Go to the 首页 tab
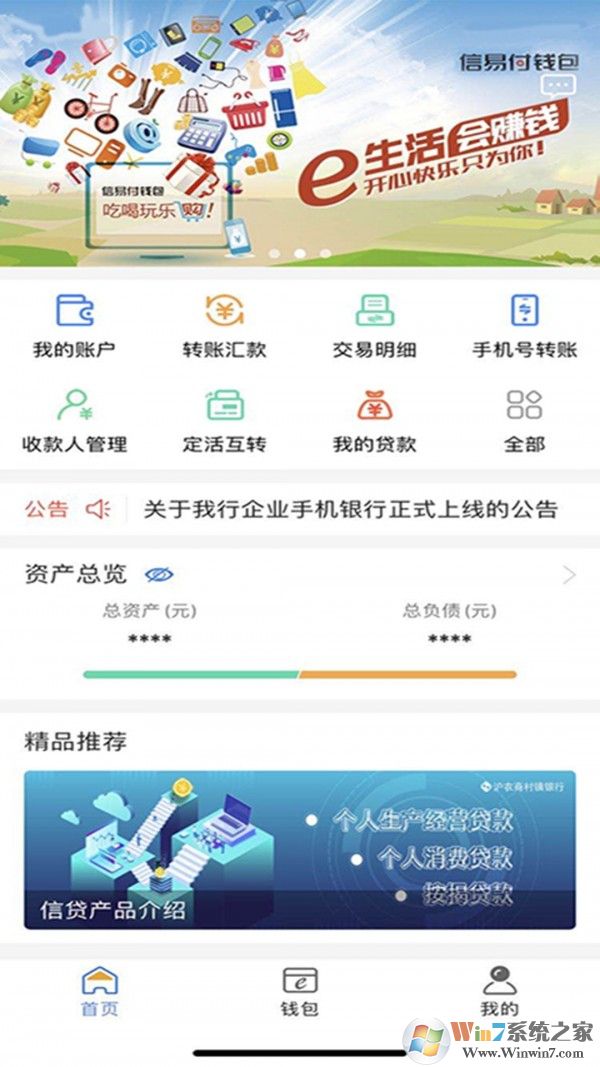 99,992
